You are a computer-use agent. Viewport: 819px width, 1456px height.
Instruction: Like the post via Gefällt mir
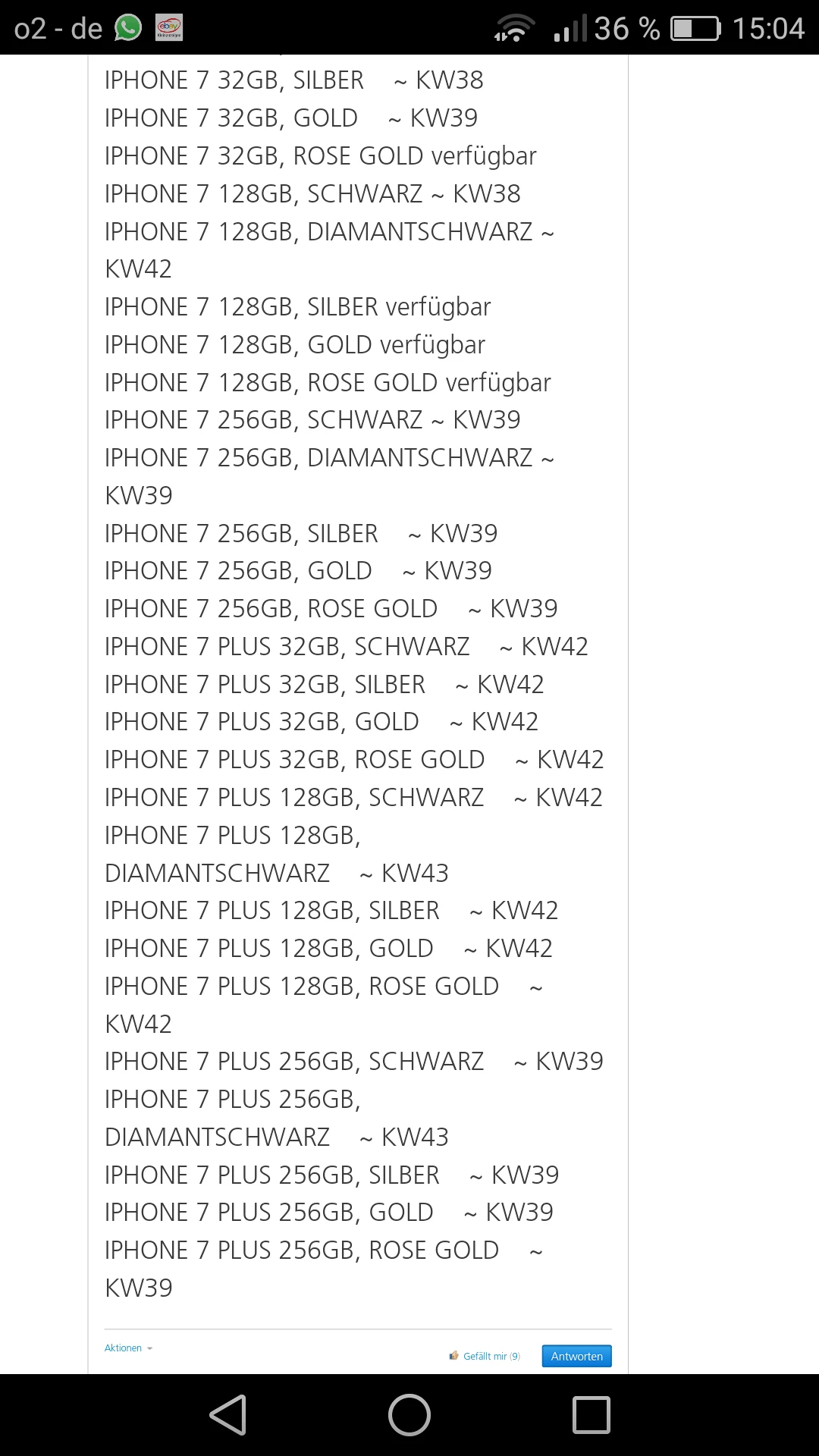485,1356
